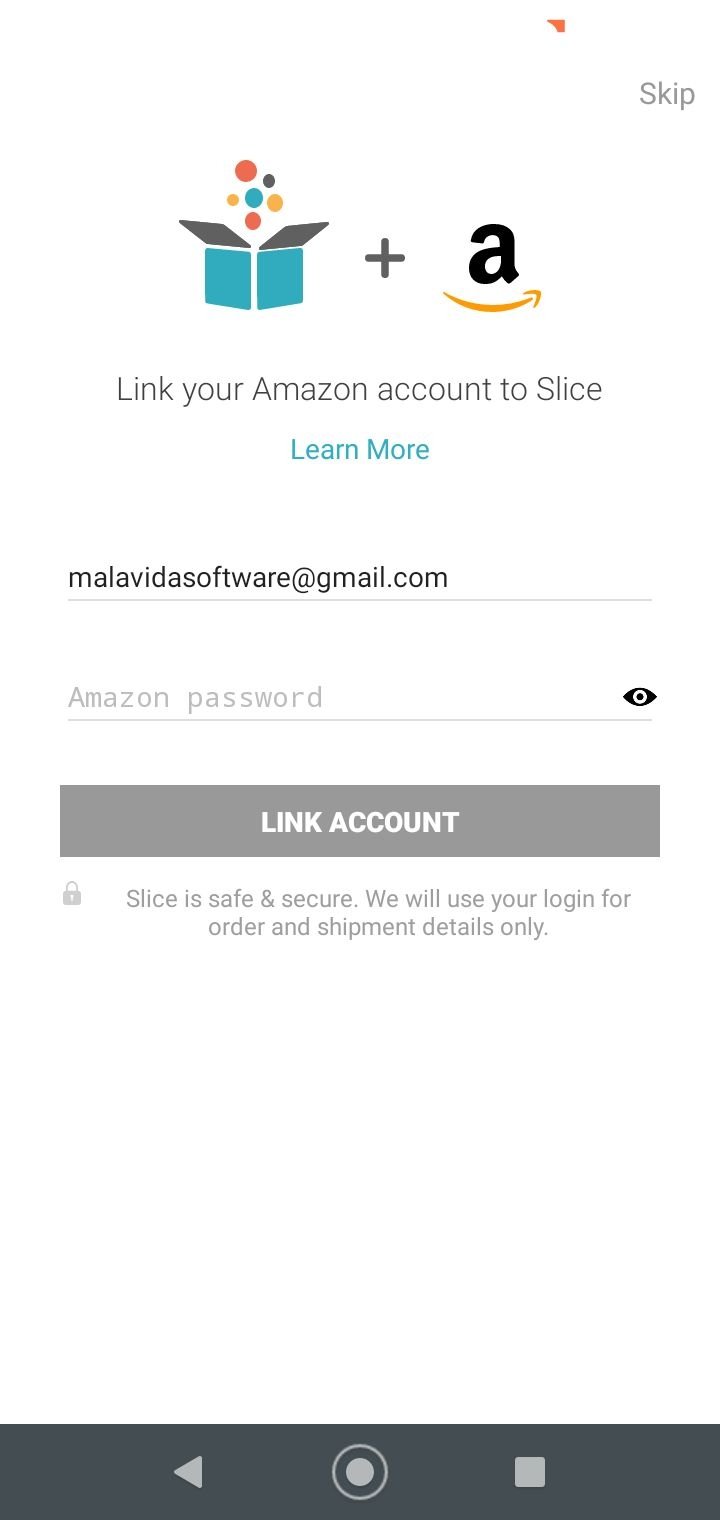Tap the LINK ACCOUNT button
Screen dimensions: 720x1520
360,821
